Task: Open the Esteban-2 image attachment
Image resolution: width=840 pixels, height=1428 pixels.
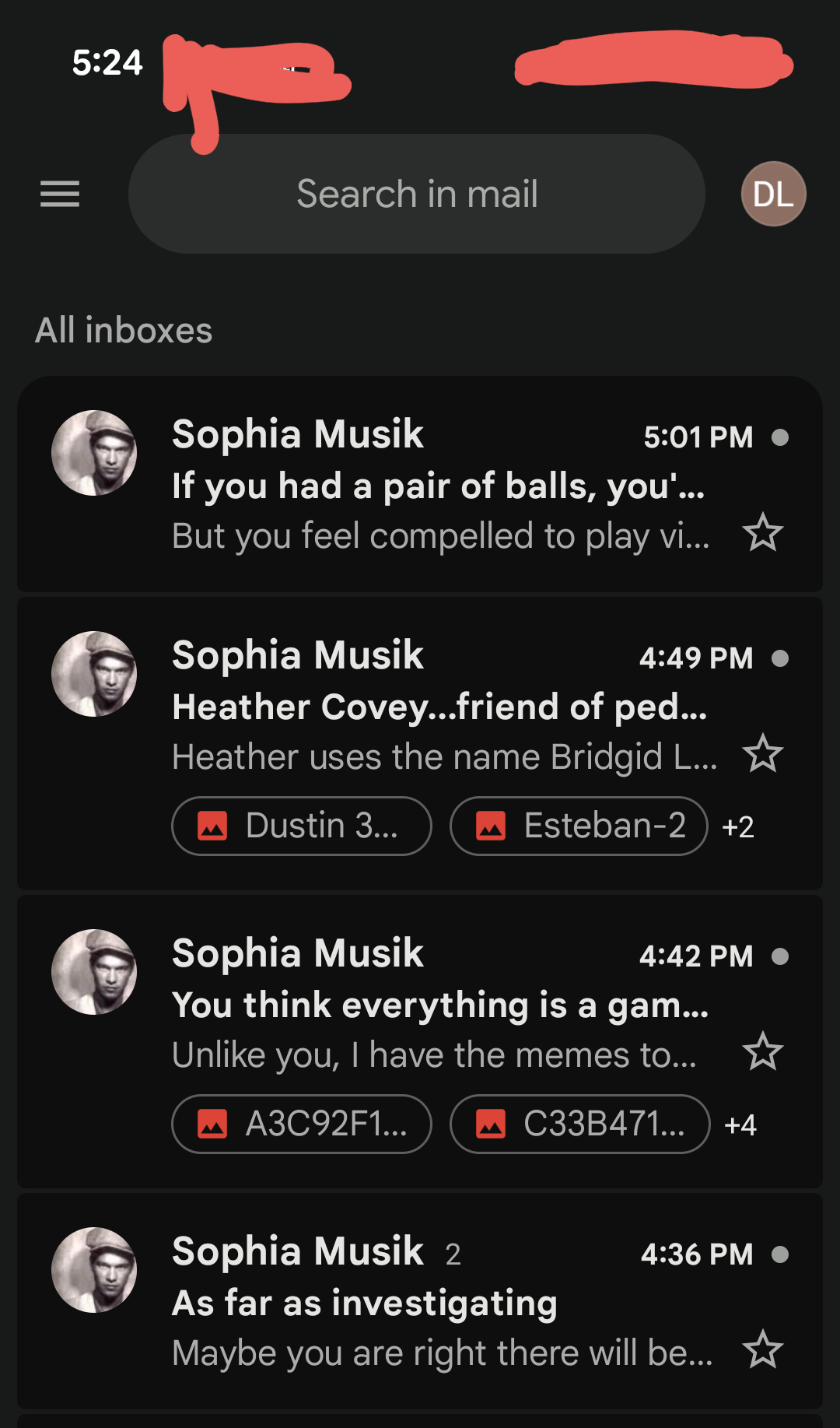Action: click(579, 826)
